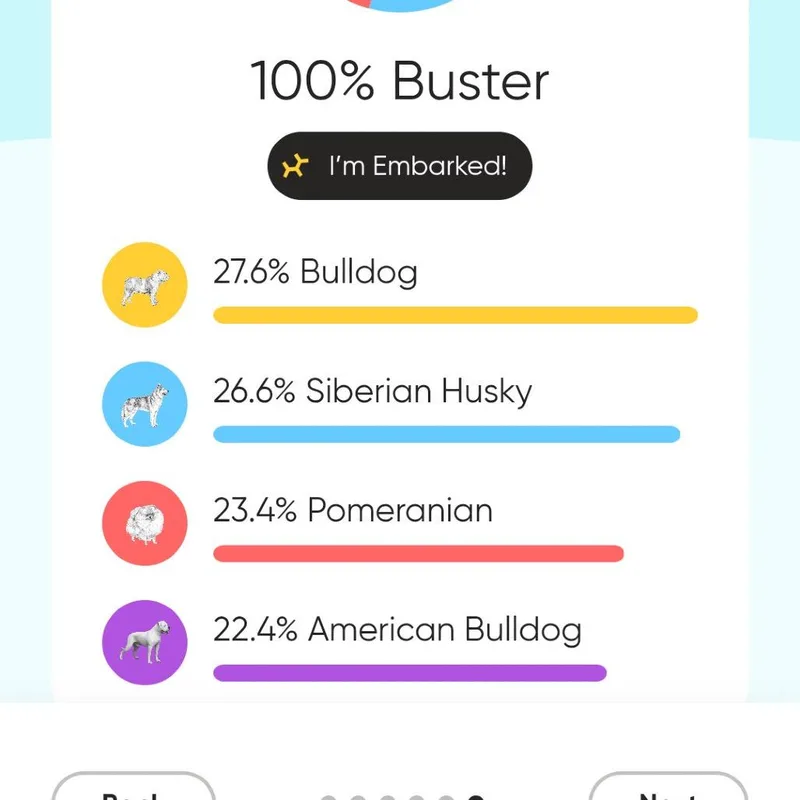Select the 23.4% Pomeranian row
Viewport: 800px width, 800px height.
tap(400, 523)
